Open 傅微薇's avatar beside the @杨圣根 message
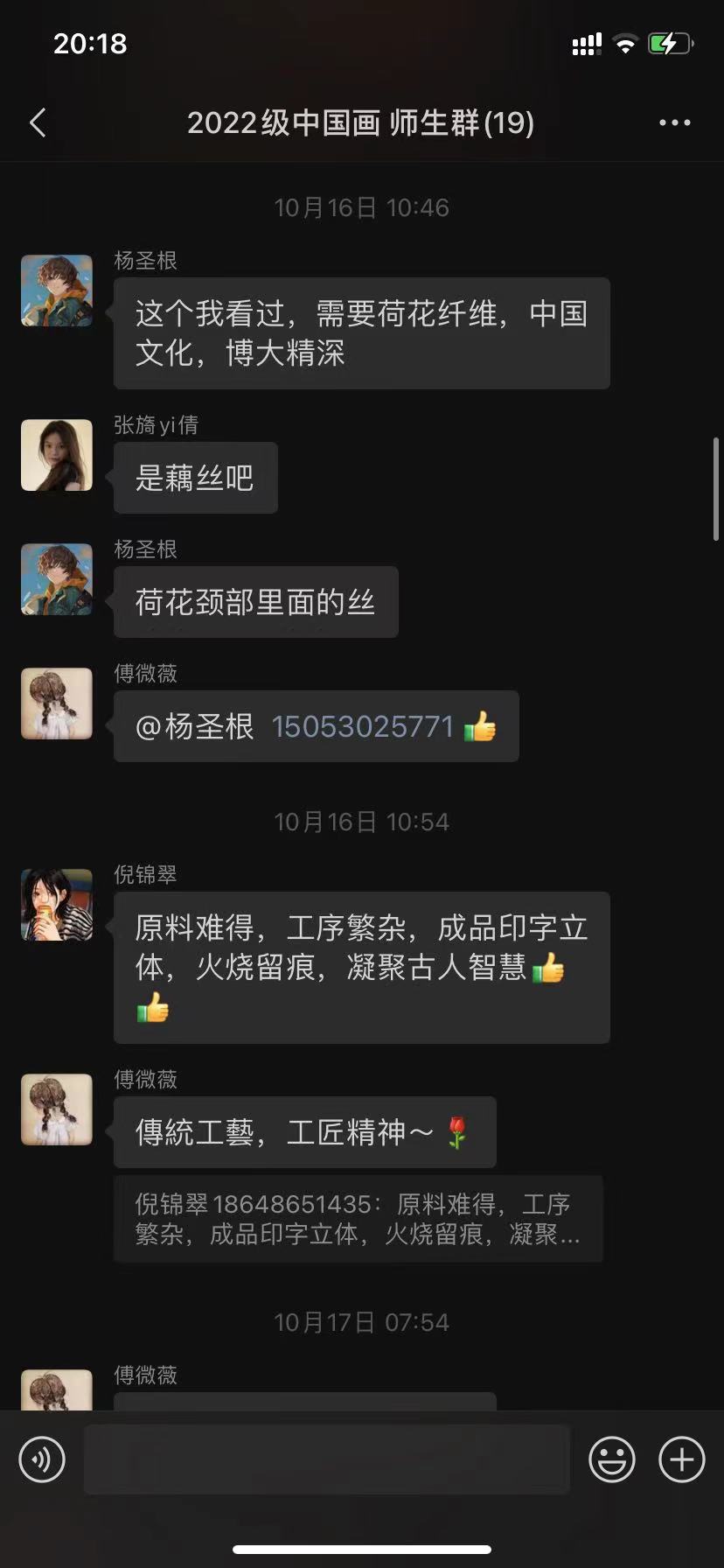The height and width of the screenshot is (1568, 724). click(57, 703)
